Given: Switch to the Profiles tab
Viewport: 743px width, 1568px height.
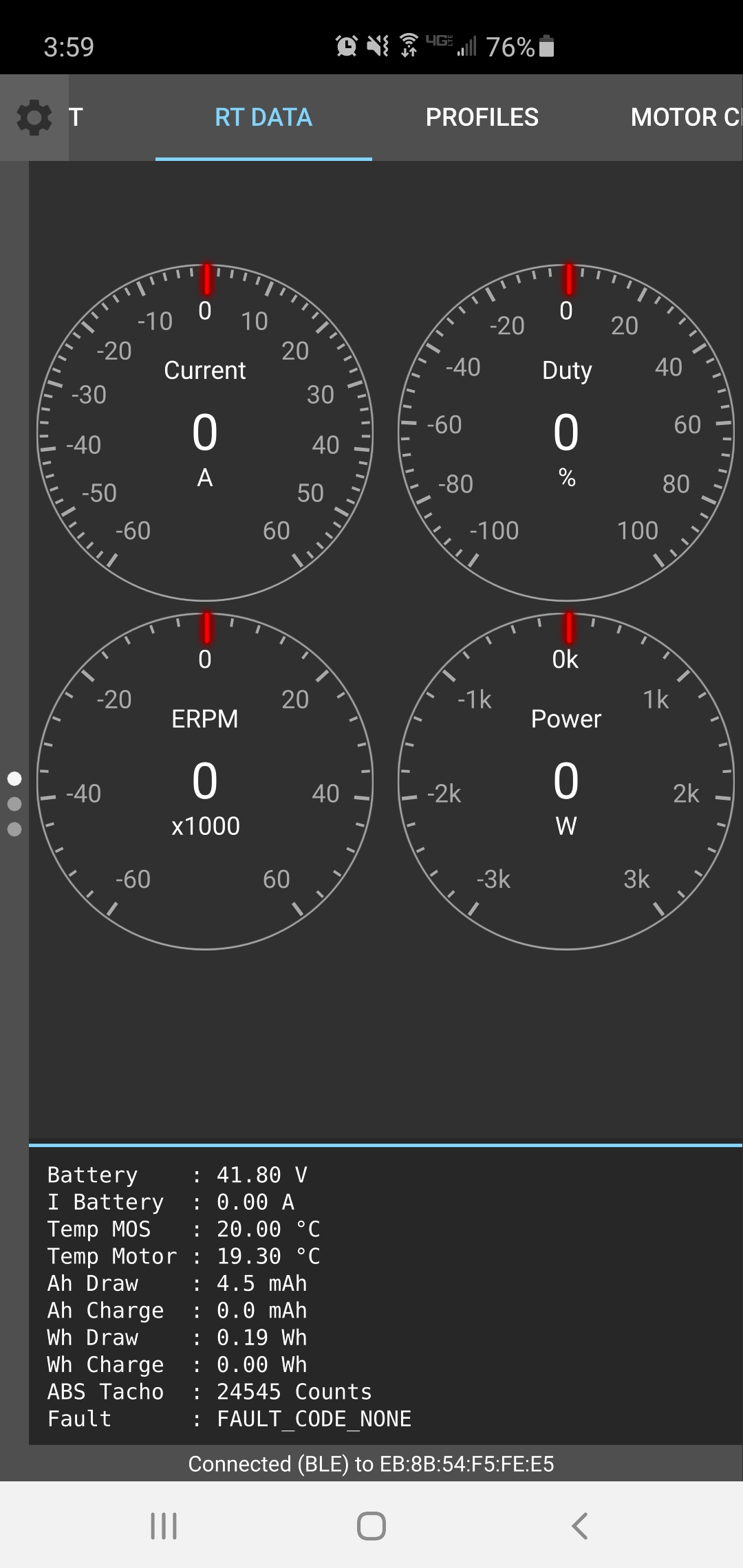Looking at the screenshot, I should coord(482,118).
